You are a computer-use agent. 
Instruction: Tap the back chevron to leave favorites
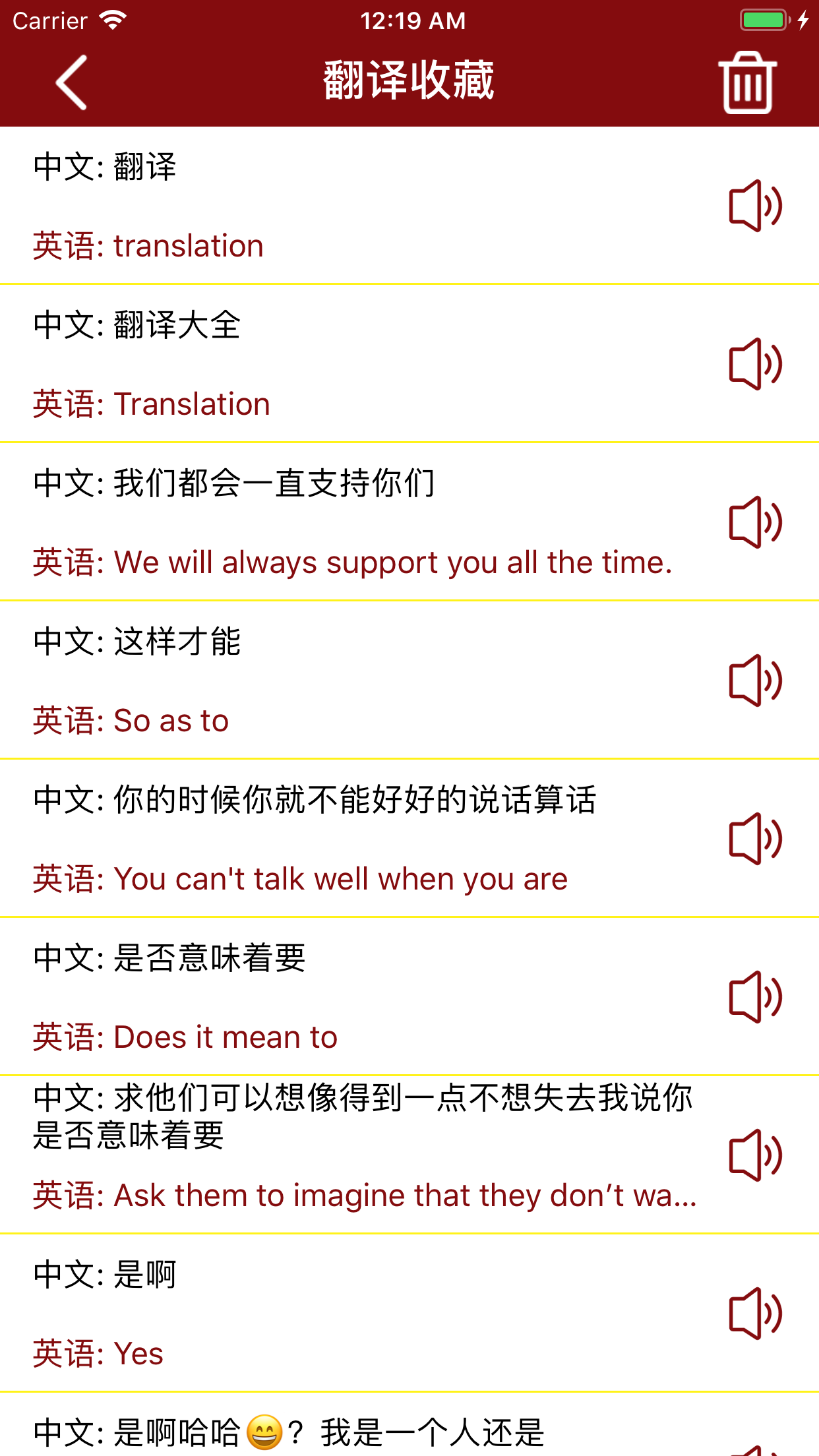pos(70,81)
